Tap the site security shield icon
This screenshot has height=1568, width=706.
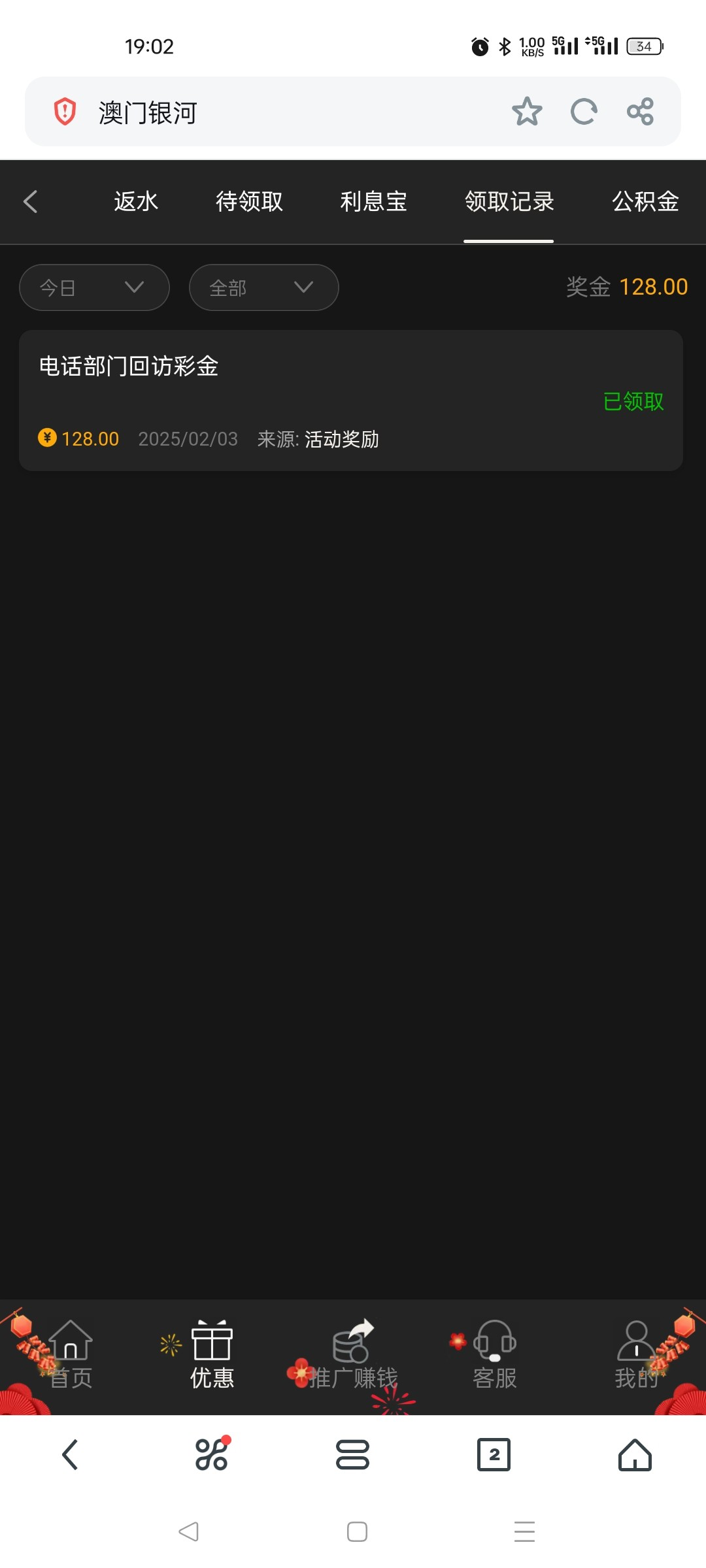tap(65, 112)
